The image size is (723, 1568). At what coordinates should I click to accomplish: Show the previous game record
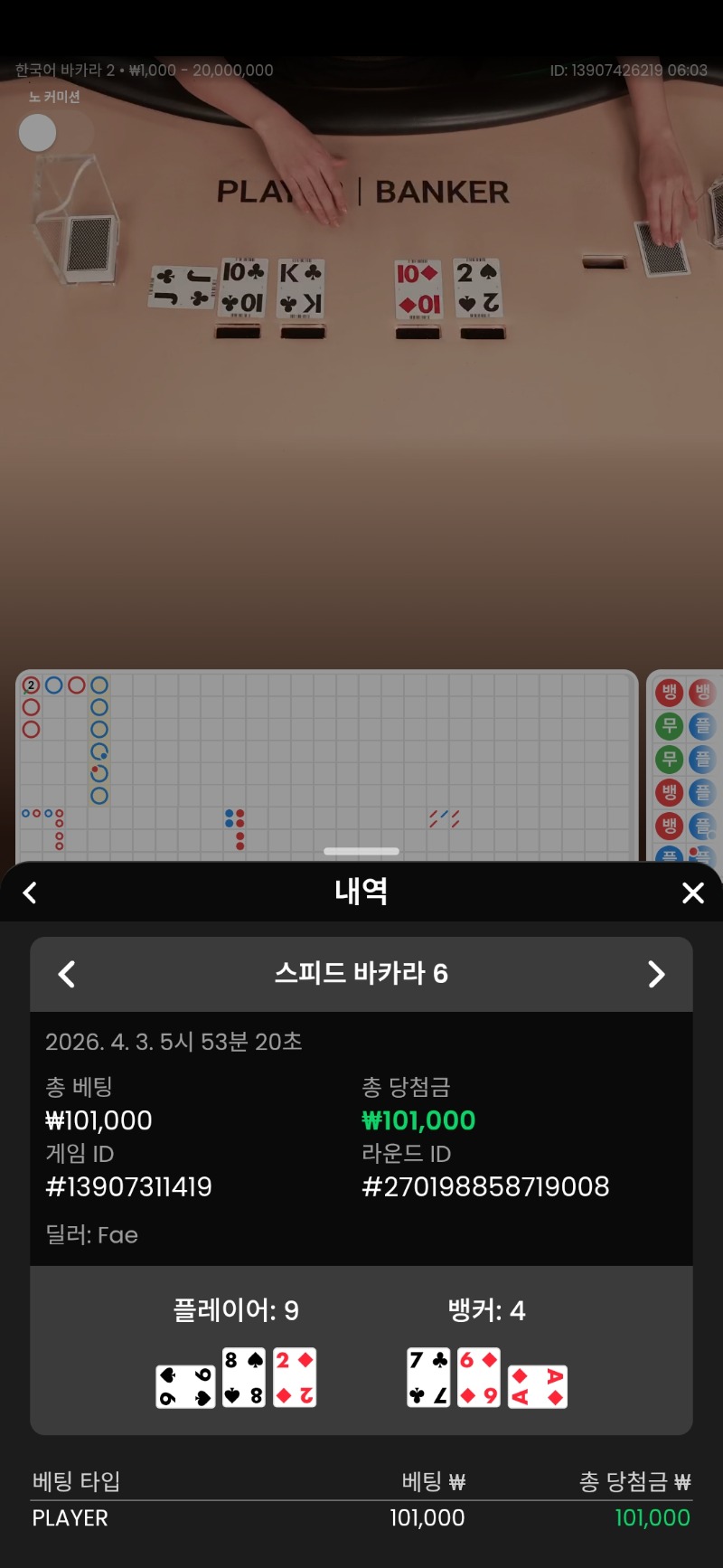pyautogui.click(x=66, y=974)
